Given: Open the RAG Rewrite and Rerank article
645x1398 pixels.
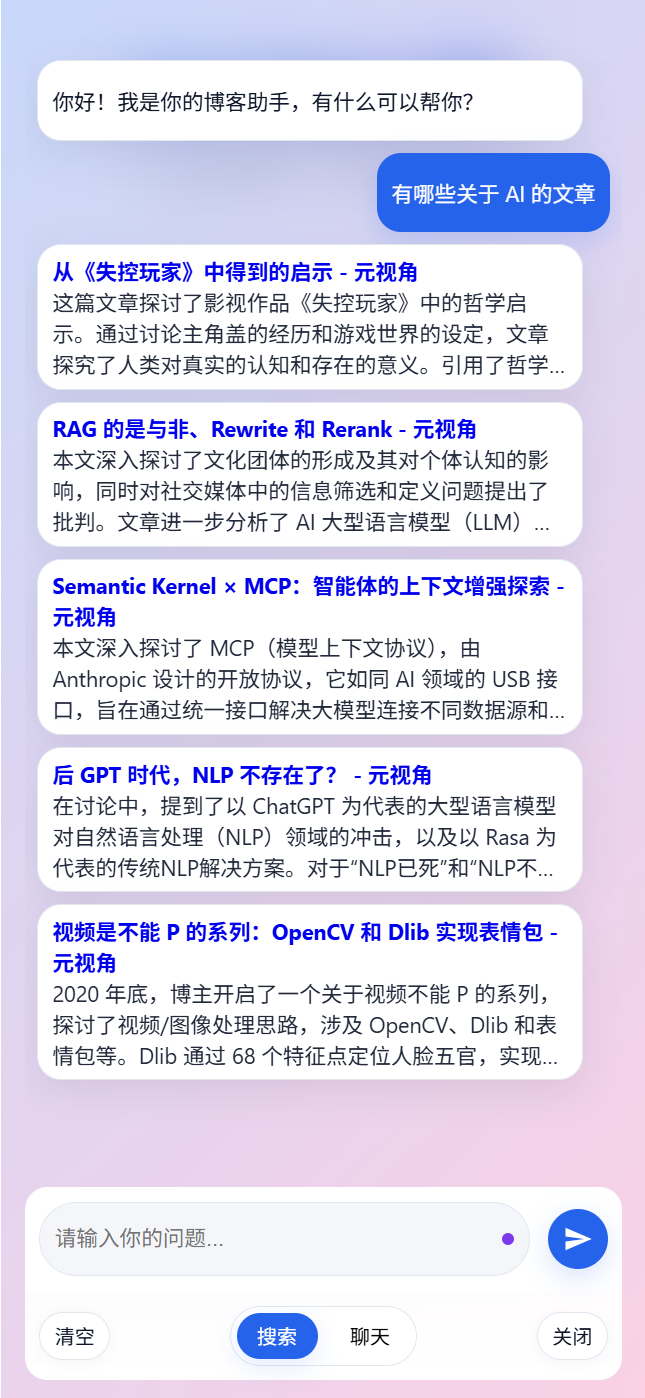Looking at the screenshot, I should [x=264, y=429].
